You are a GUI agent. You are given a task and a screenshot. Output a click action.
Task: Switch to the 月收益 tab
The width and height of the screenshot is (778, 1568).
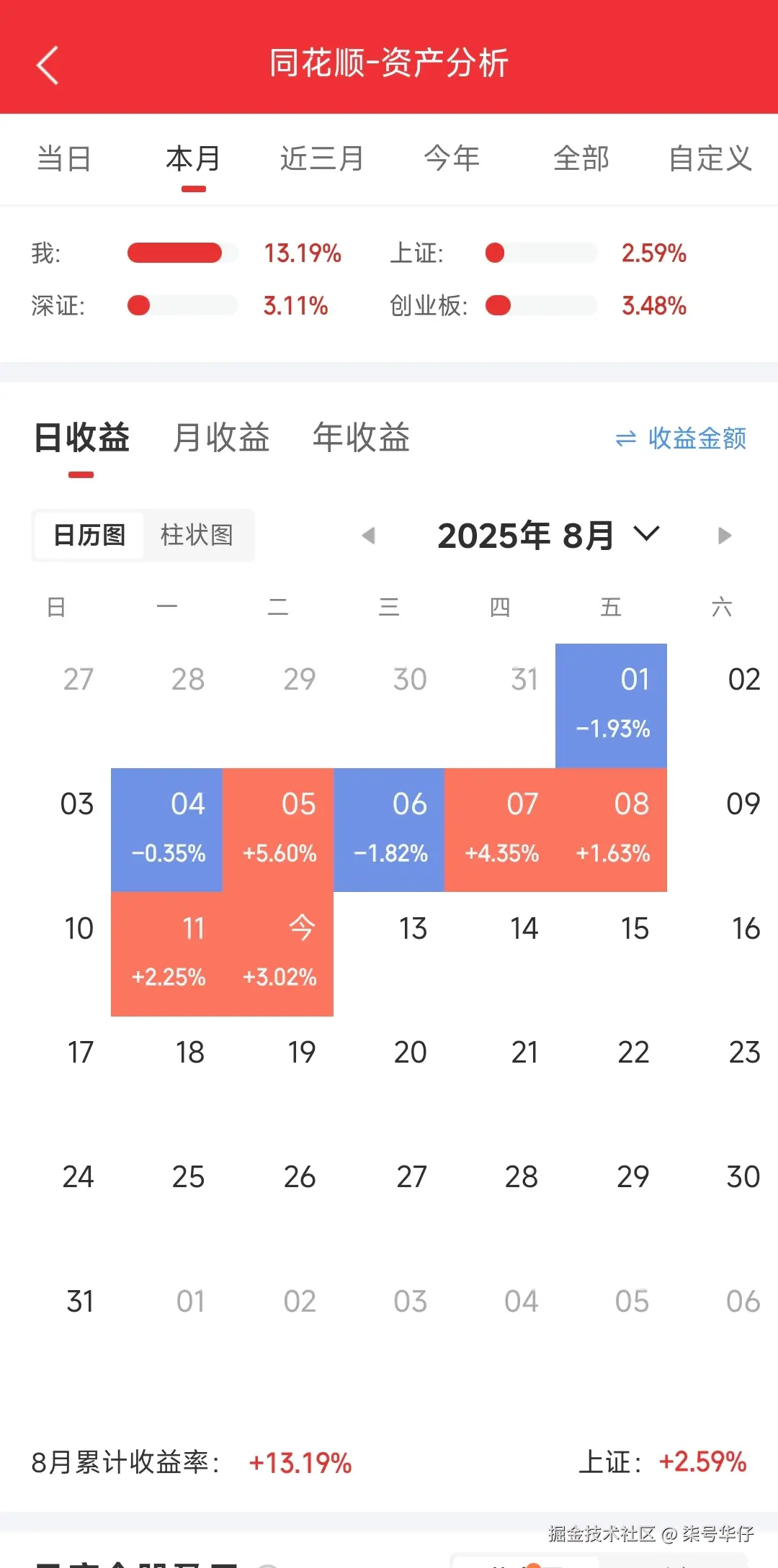221,438
